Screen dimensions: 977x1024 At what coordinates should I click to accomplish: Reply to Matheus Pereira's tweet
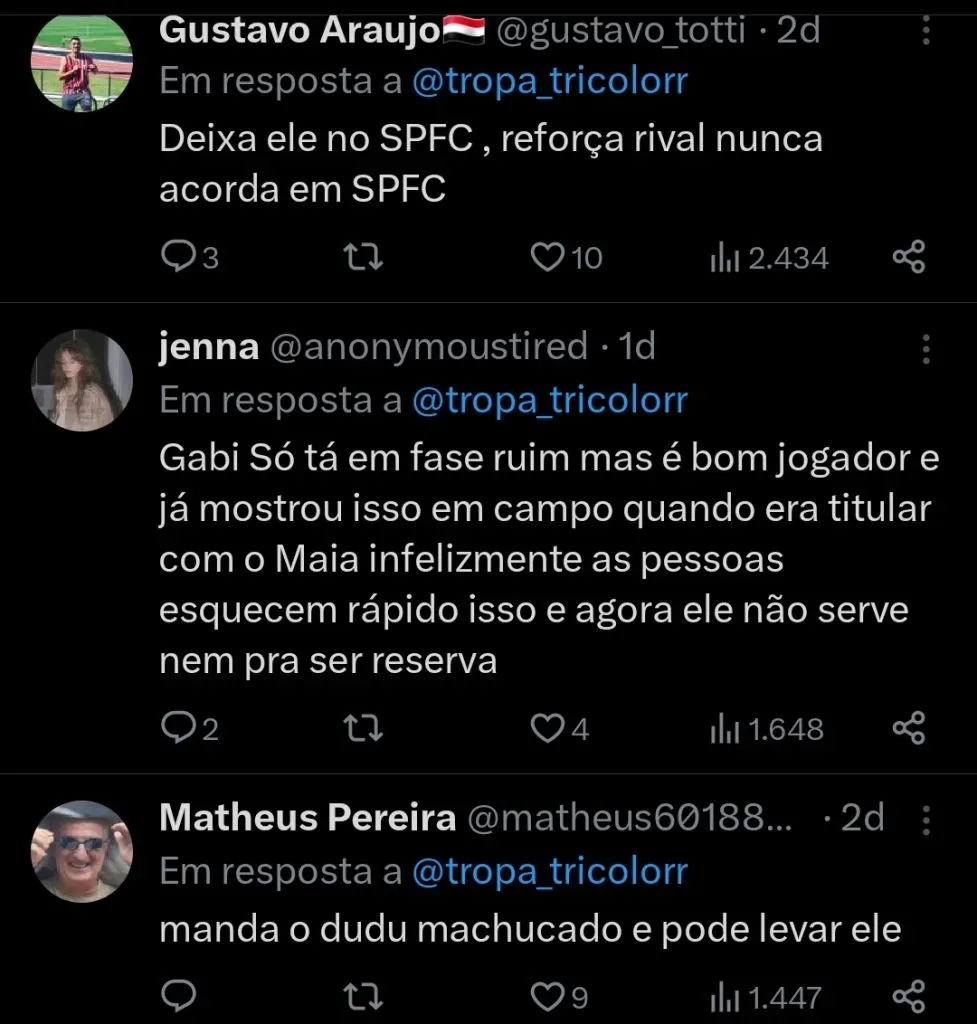[178, 996]
